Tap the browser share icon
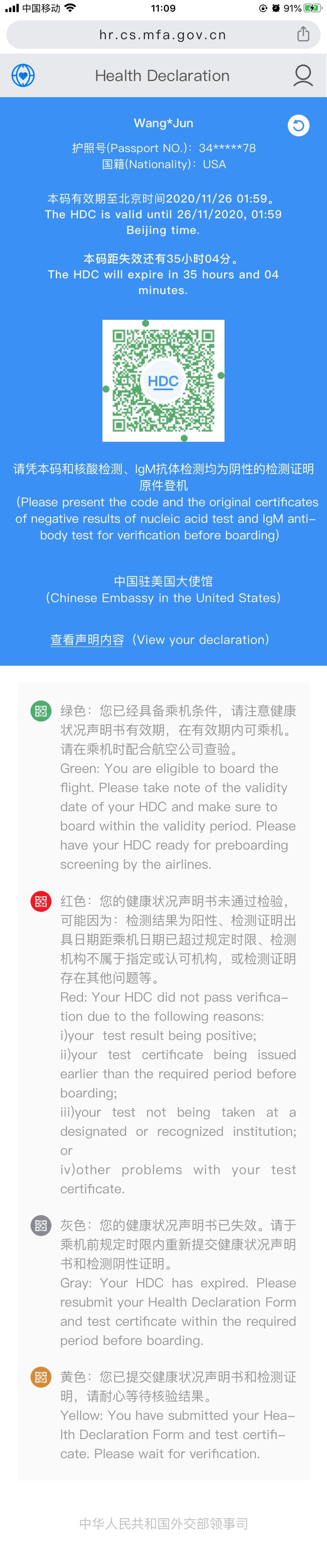This screenshot has height=1568, width=327. coord(303,34)
